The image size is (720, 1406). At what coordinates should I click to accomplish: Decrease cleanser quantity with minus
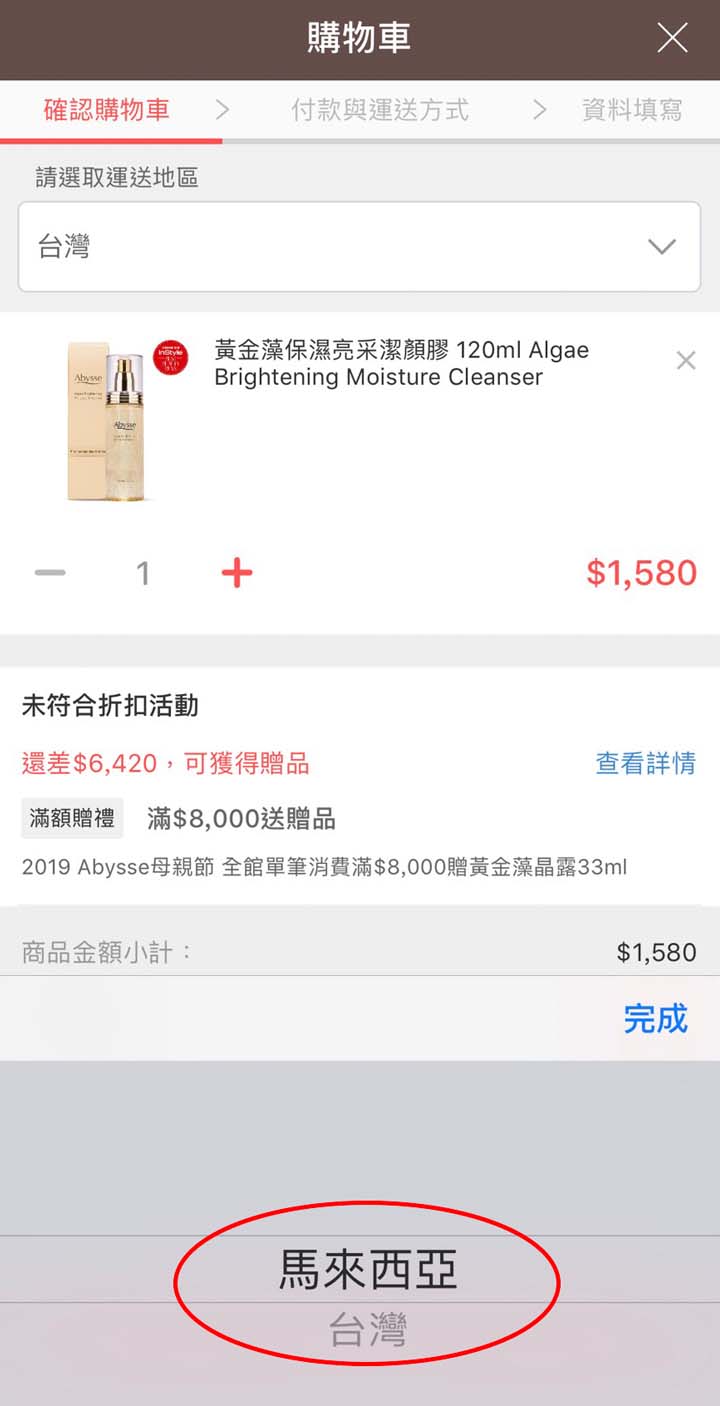click(x=50, y=573)
